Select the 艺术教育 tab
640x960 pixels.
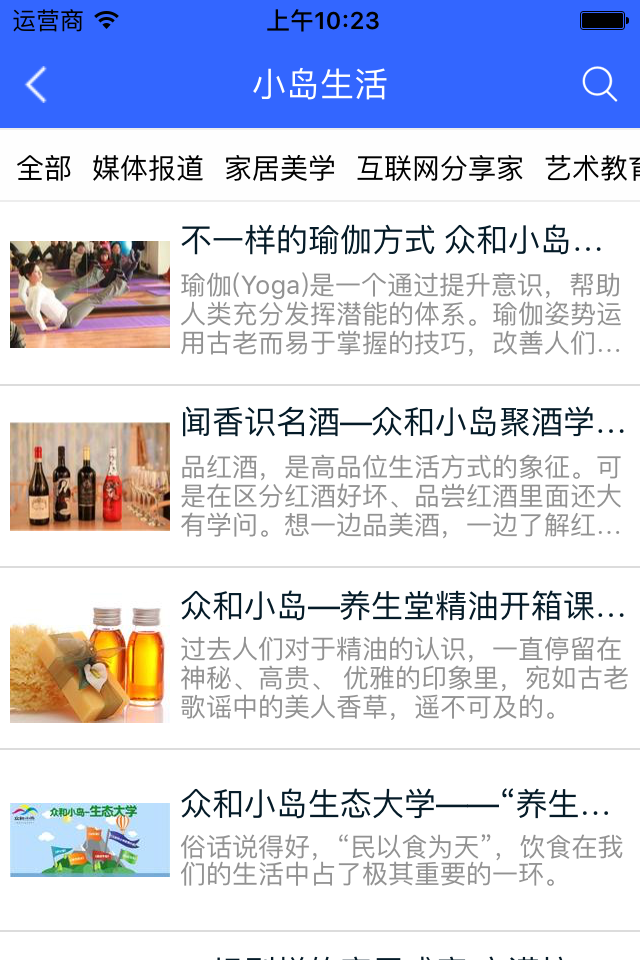pyautogui.click(x=592, y=168)
